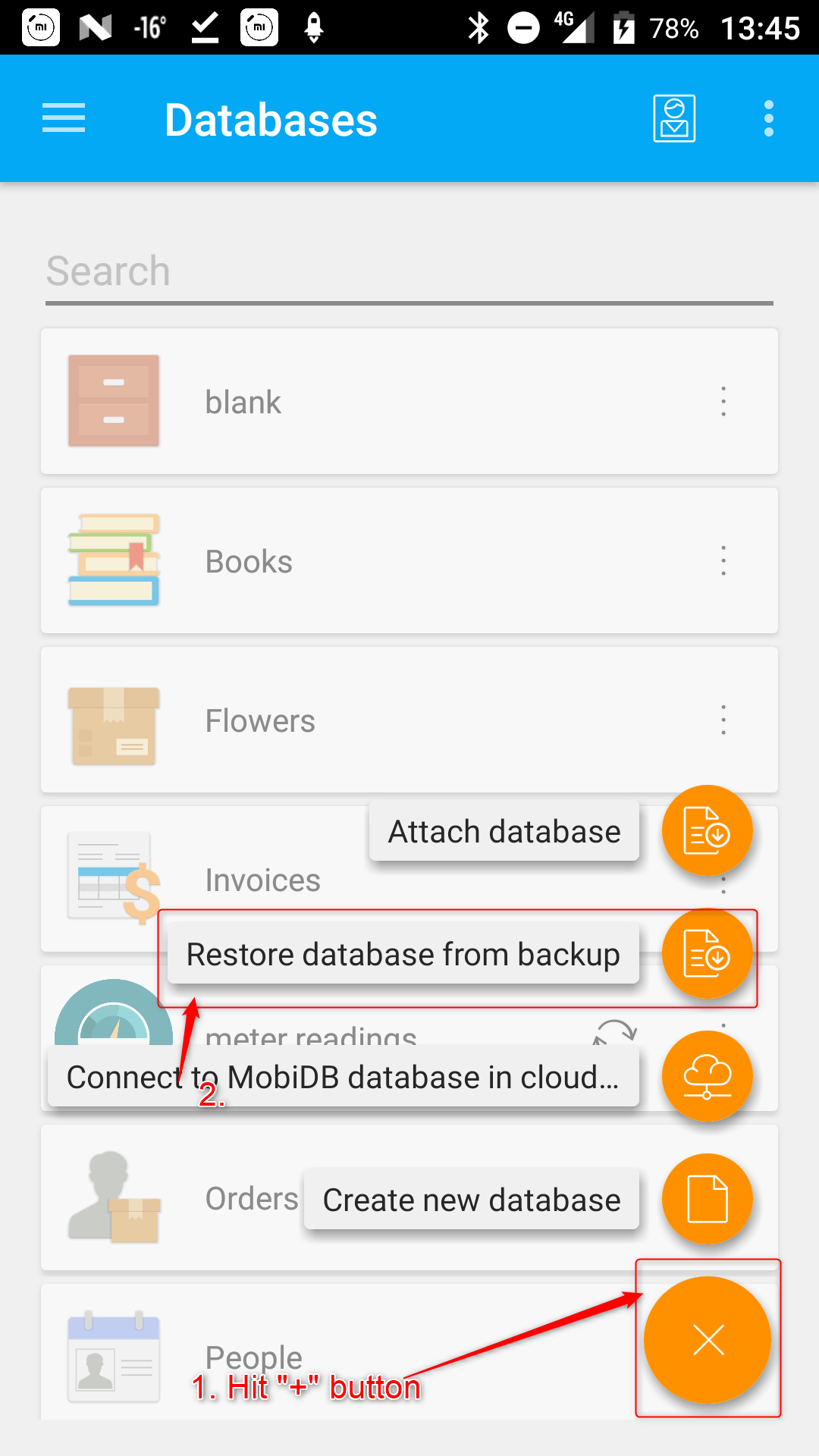Tap the backup icon in the app bar
The height and width of the screenshot is (1456, 819).
(x=674, y=118)
